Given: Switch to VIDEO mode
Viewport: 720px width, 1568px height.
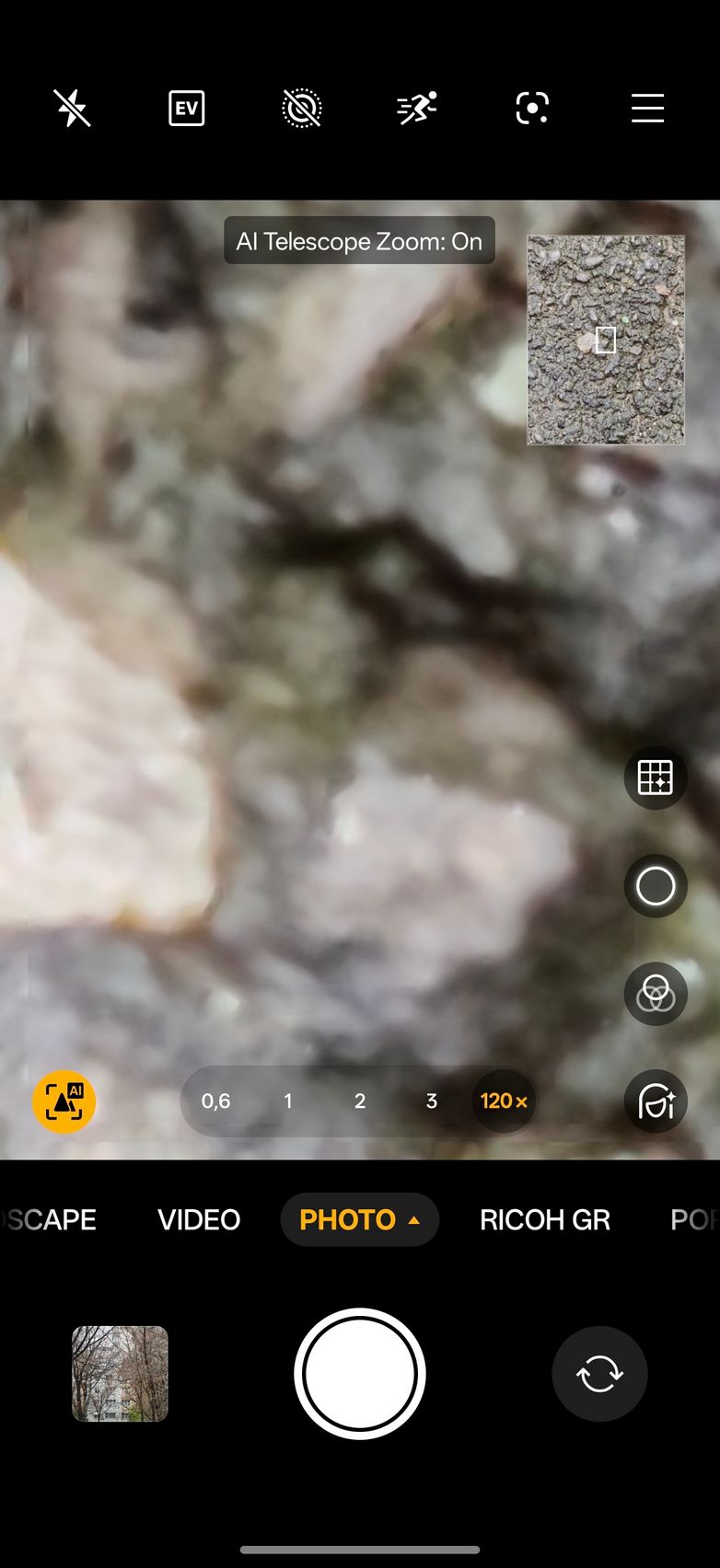Looking at the screenshot, I should coord(199,1220).
